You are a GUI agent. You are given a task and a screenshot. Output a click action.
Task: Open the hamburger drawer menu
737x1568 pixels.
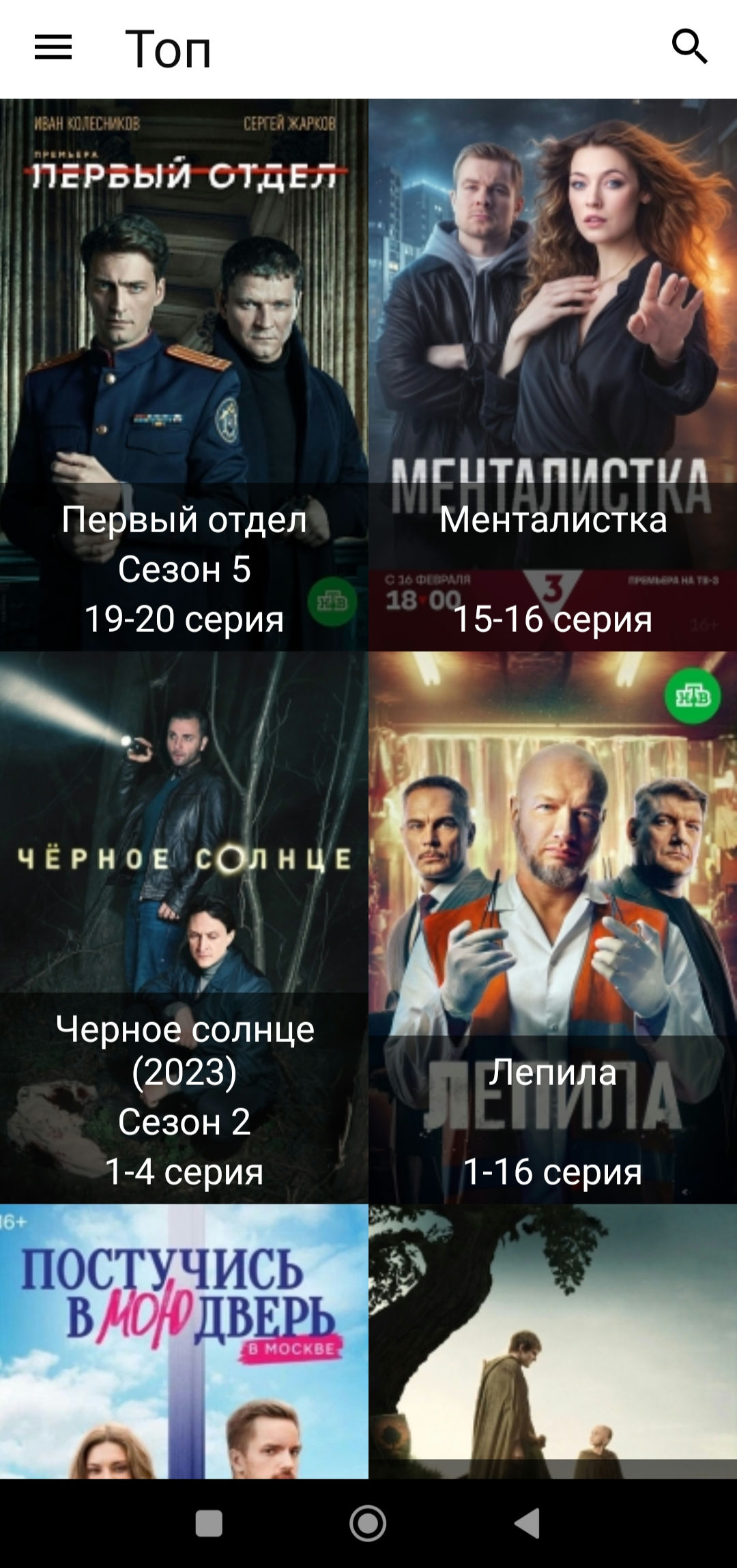(53, 48)
